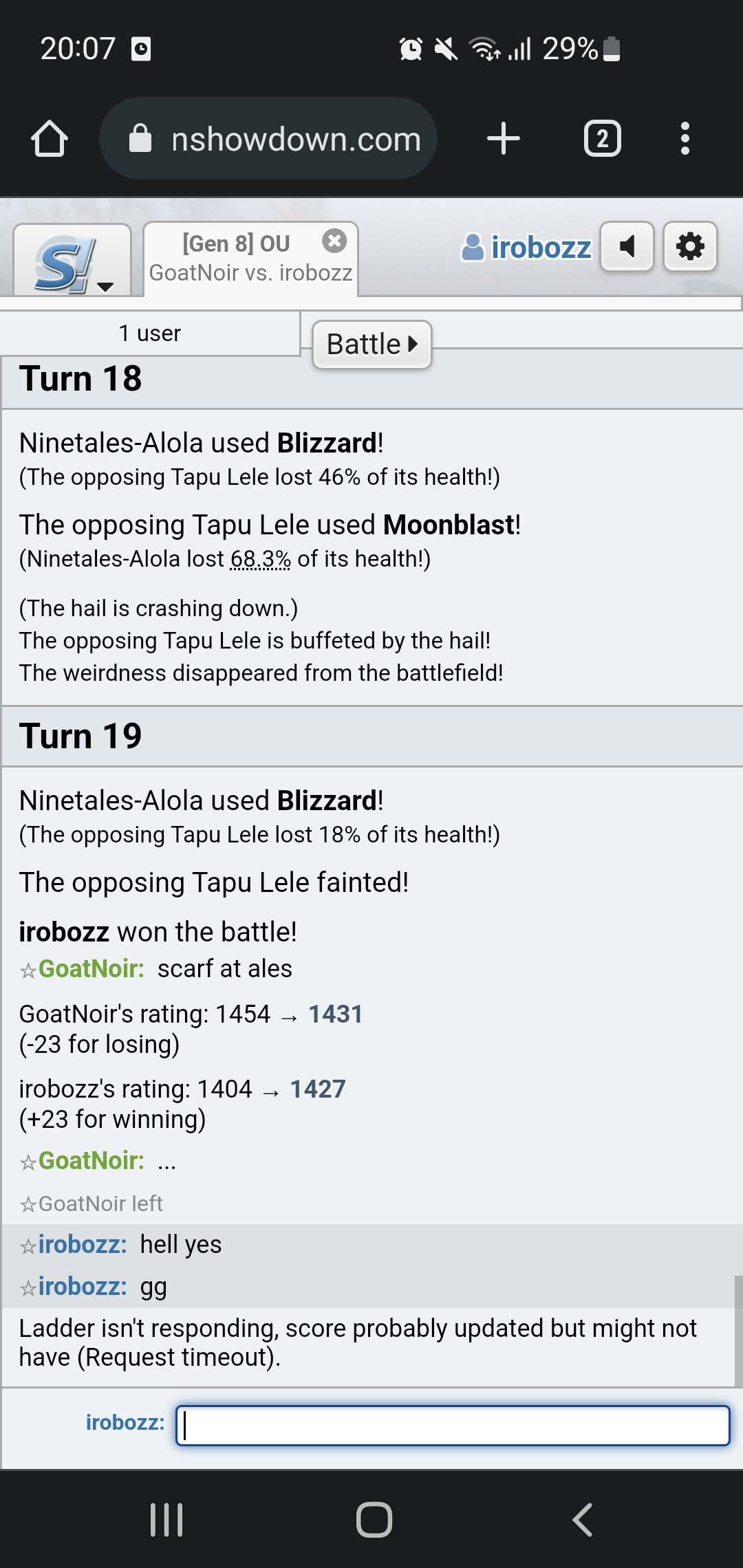Tap irobozz's name next to gg

83,1286
